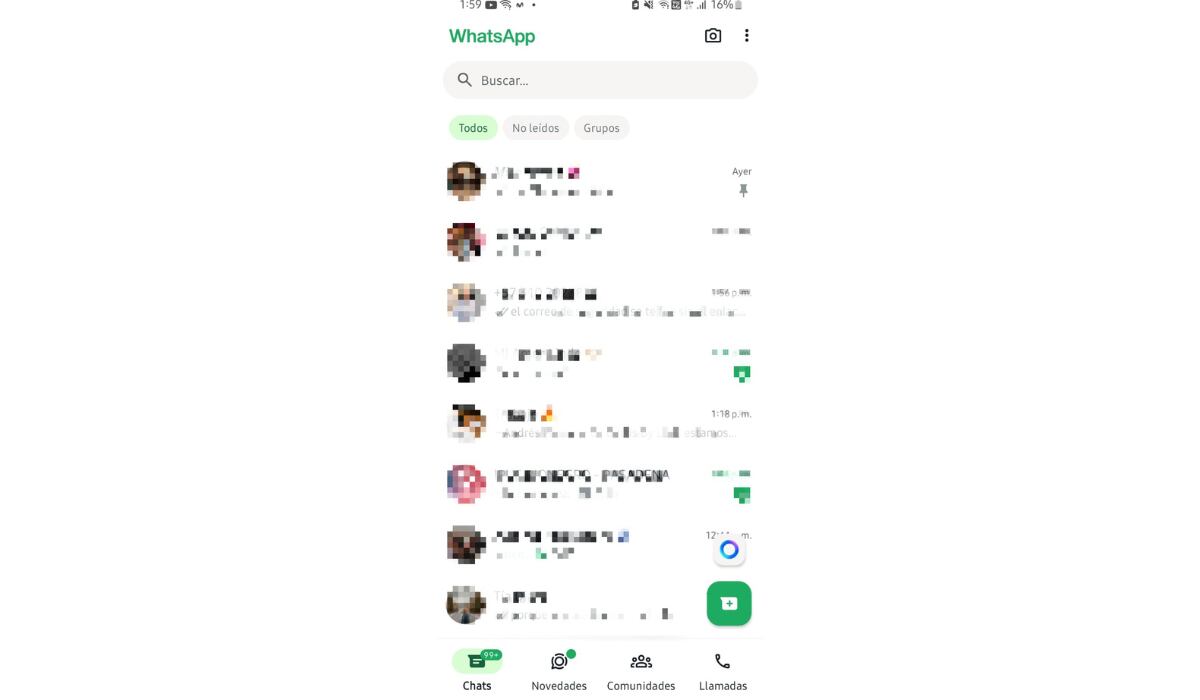Viewport: 1200px width, 700px height.
Task: Tap the Buscar search field
Action: pyautogui.click(x=600, y=80)
